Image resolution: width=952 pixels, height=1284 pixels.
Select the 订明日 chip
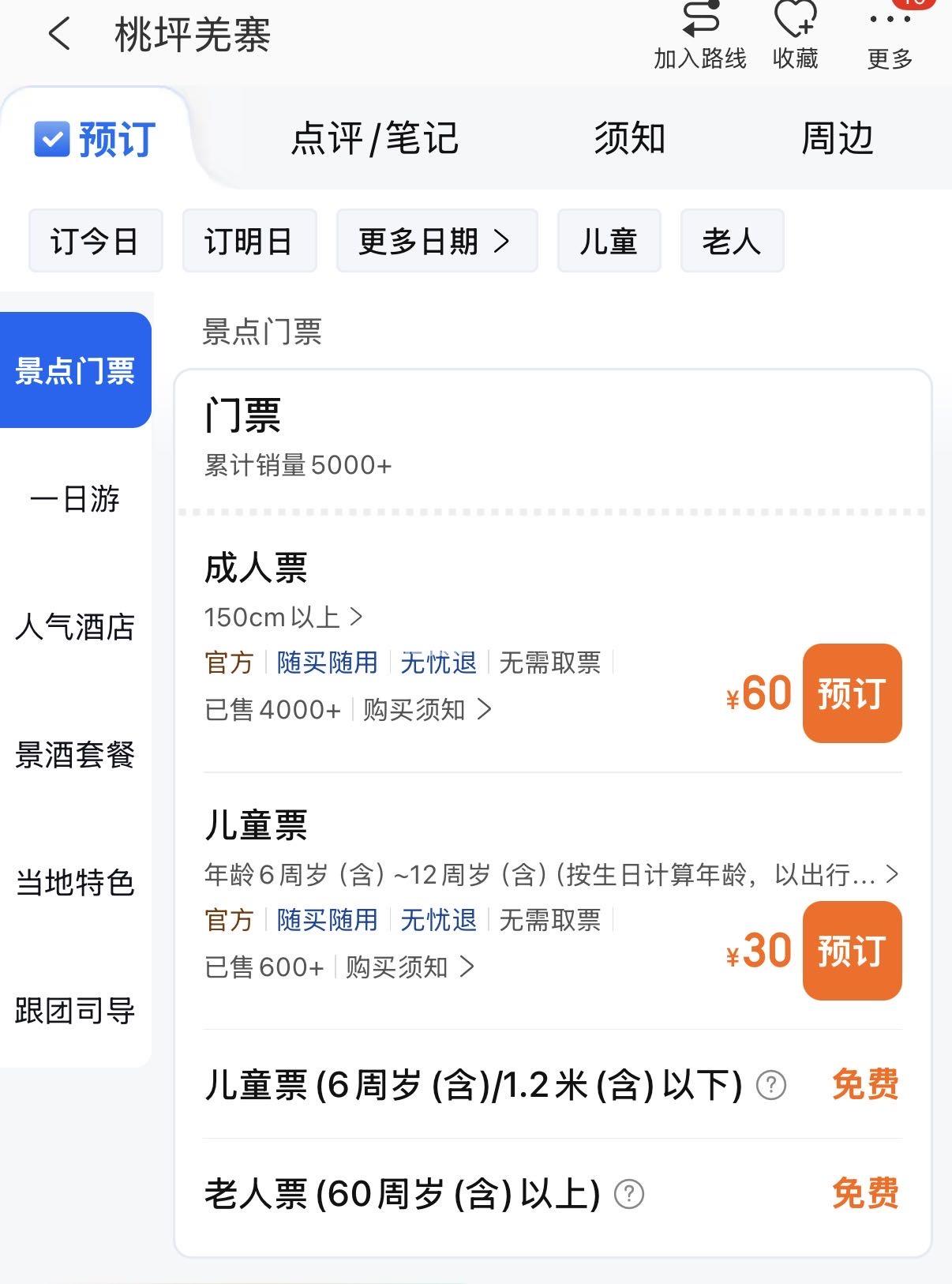pos(249,241)
